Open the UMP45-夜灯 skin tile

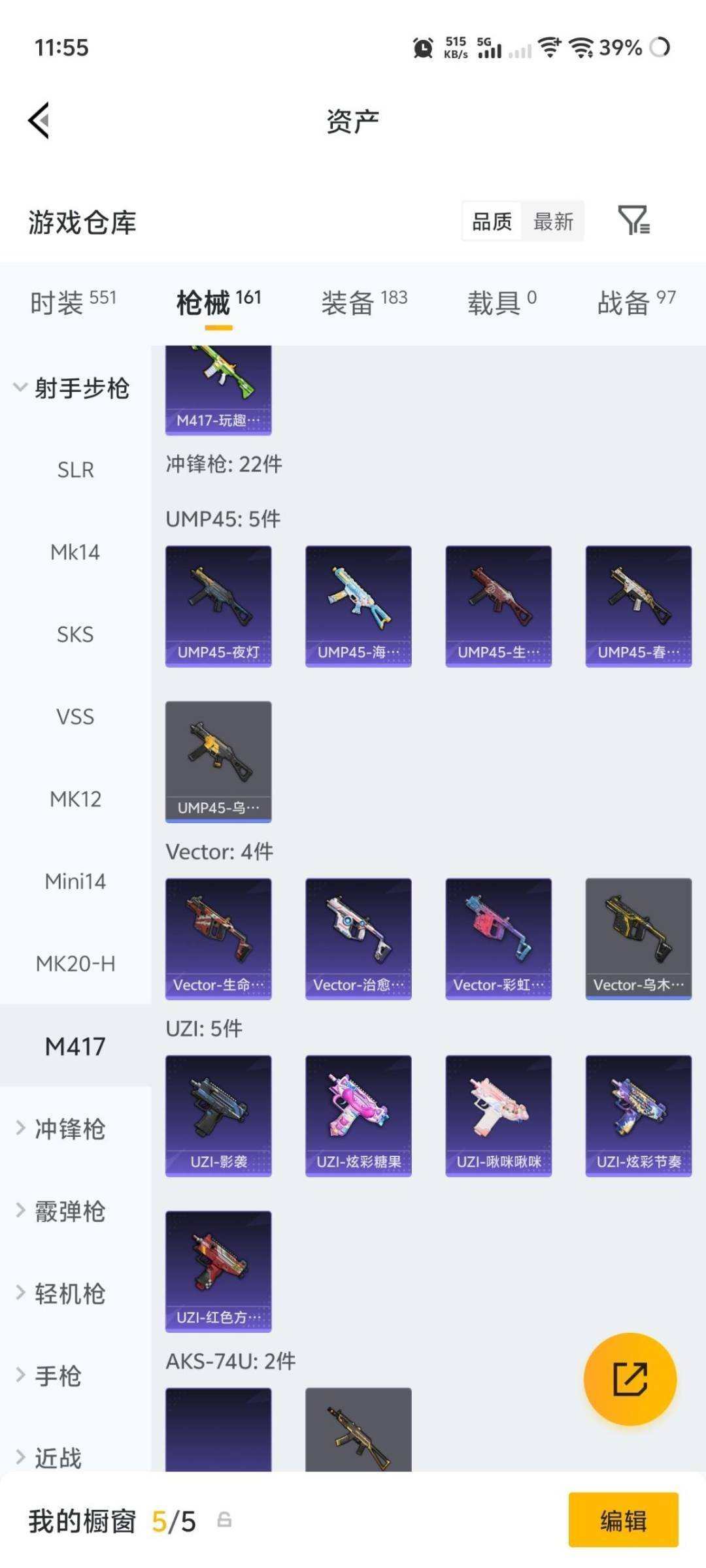tap(218, 606)
